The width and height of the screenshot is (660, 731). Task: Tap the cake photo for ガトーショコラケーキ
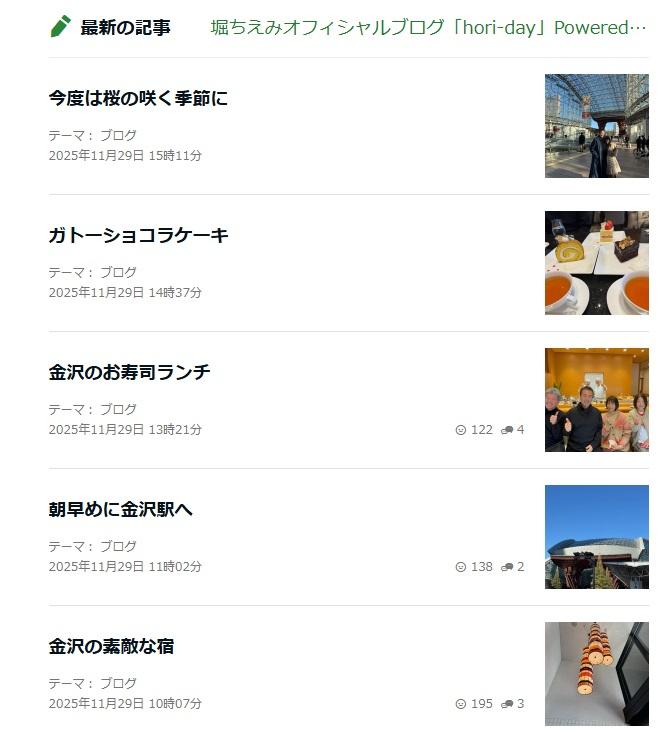coord(596,263)
